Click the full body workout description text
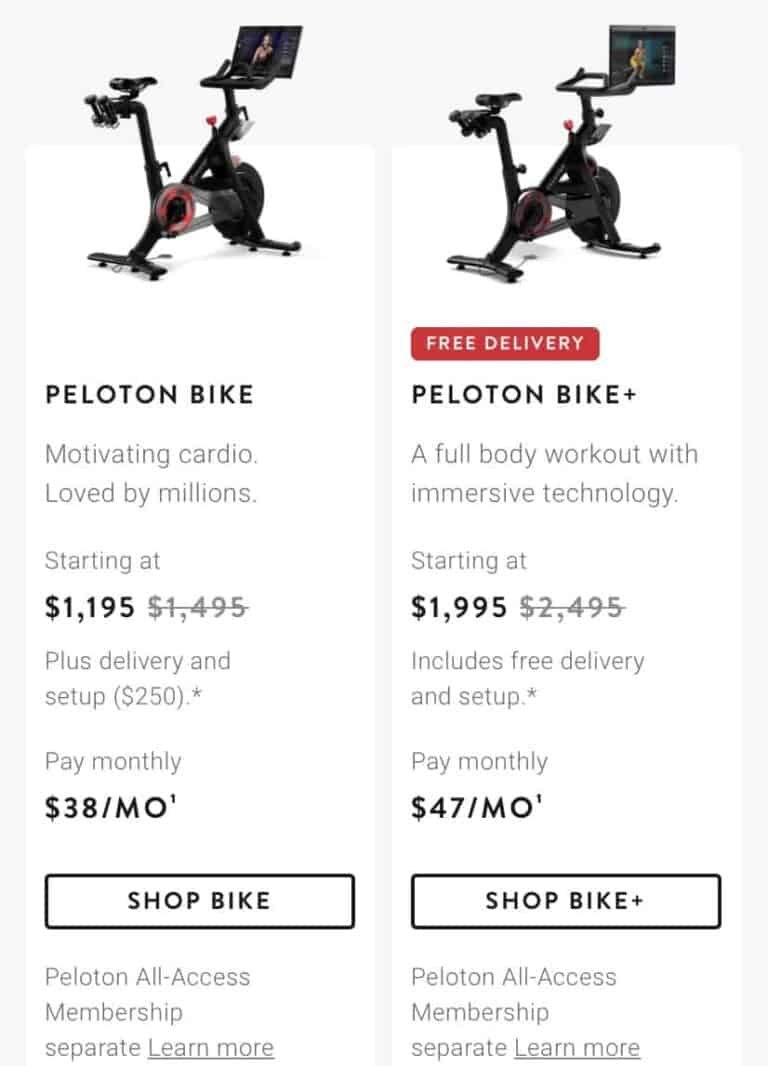Screen dimensions: 768x1066 [x=554, y=473]
